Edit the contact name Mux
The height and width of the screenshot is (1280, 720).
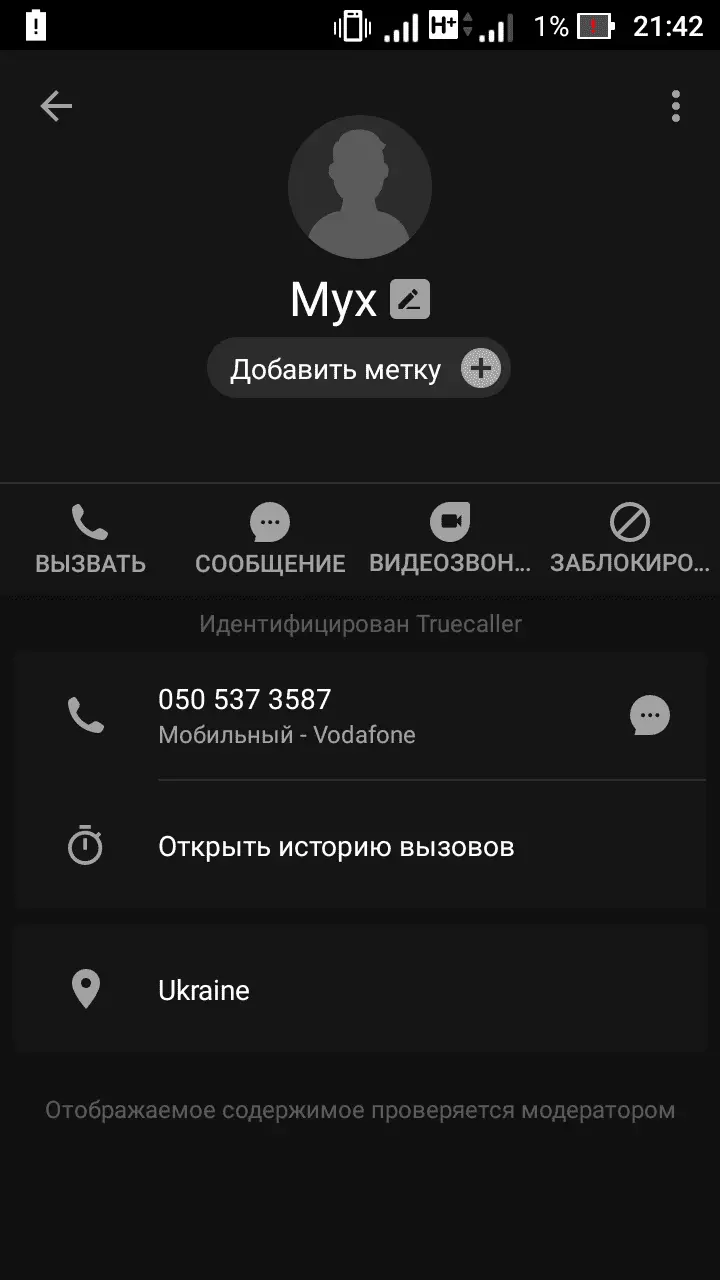coord(410,299)
